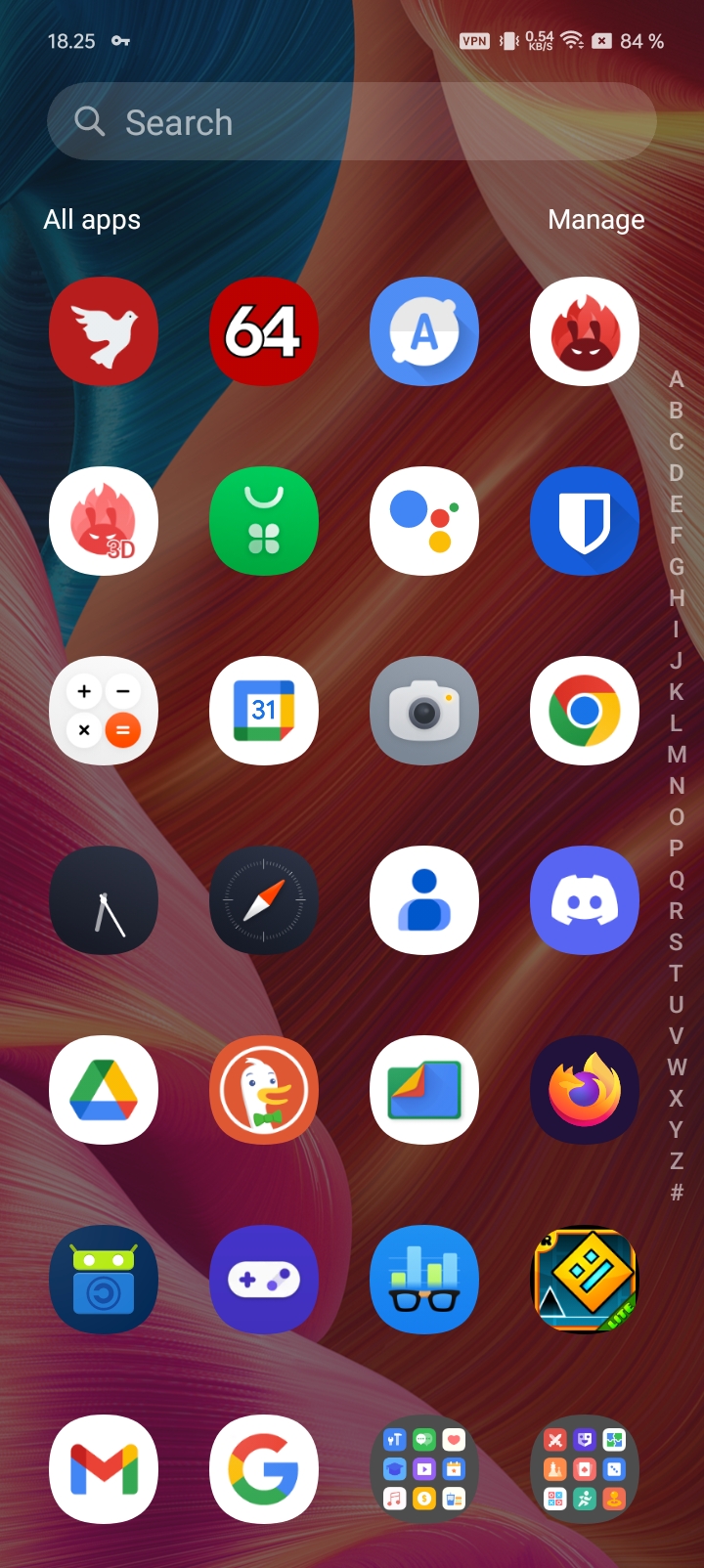Open the Calculator app
The width and height of the screenshot is (704, 1568).
click(104, 711)
